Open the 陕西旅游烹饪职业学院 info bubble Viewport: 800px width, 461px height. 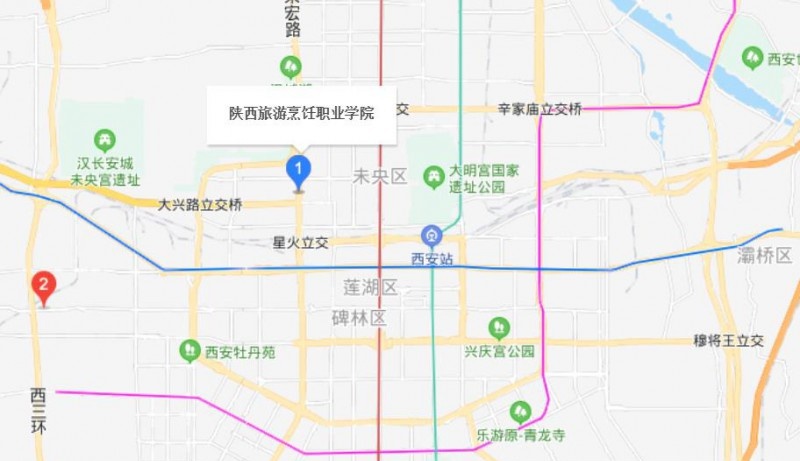pyautogui.click(x=301, y=114)
